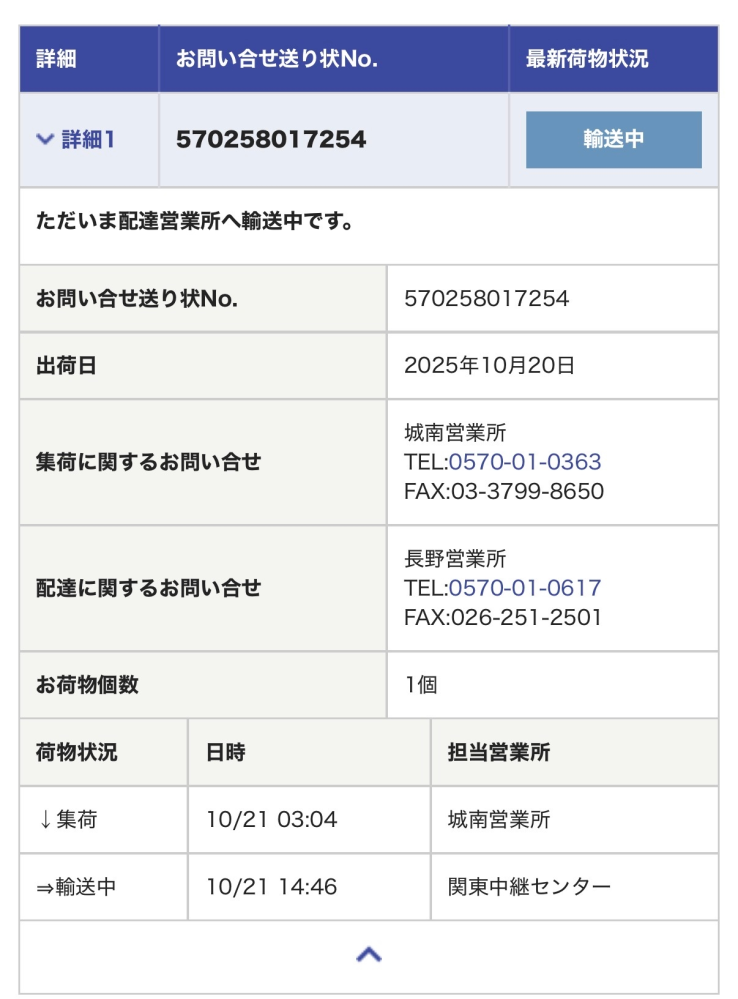Collapse the 詳細1 details section
The image size is (738, 999).
click(x=76, y=140)
